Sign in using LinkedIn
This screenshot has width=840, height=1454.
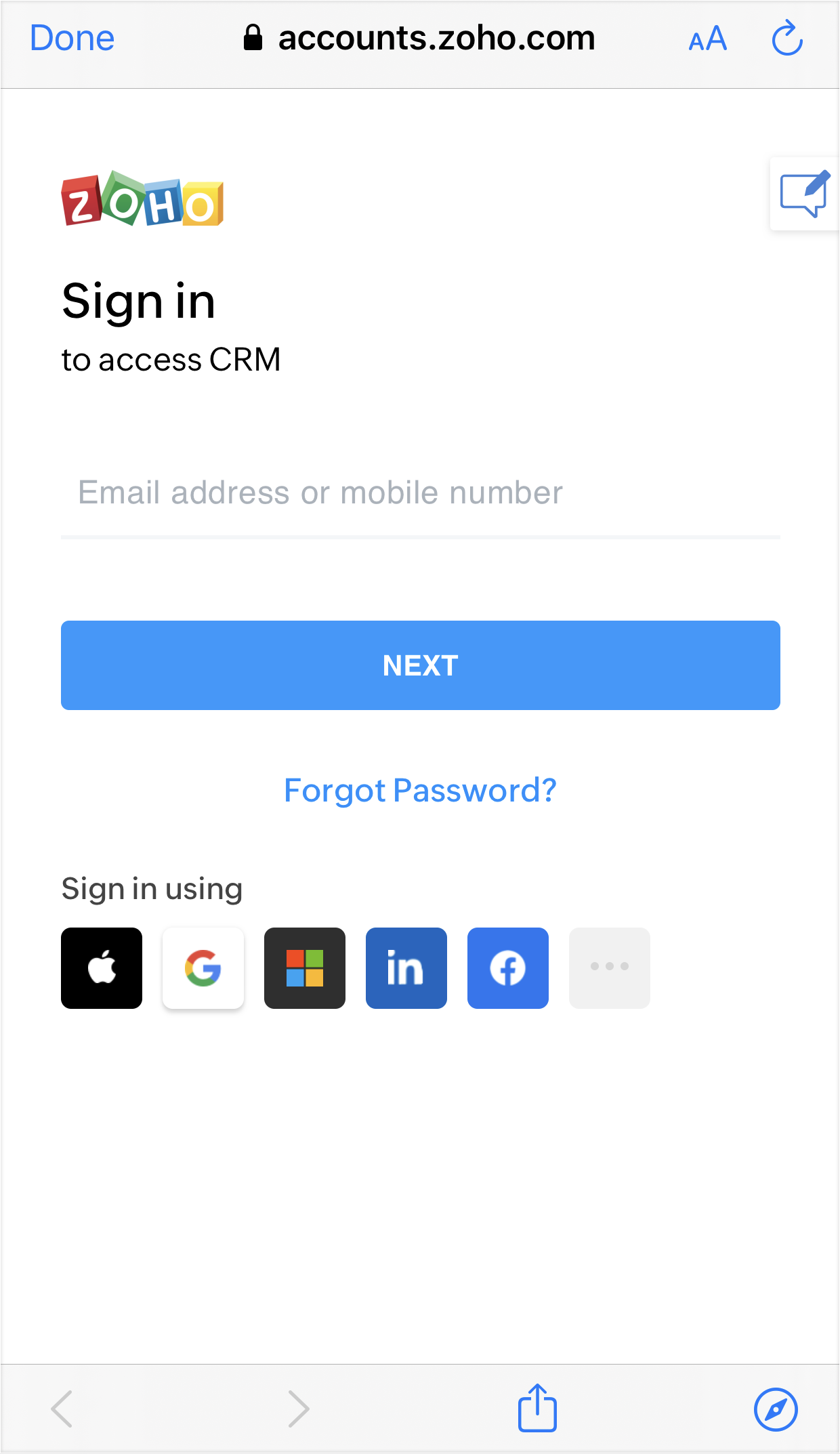click(406, 968)
